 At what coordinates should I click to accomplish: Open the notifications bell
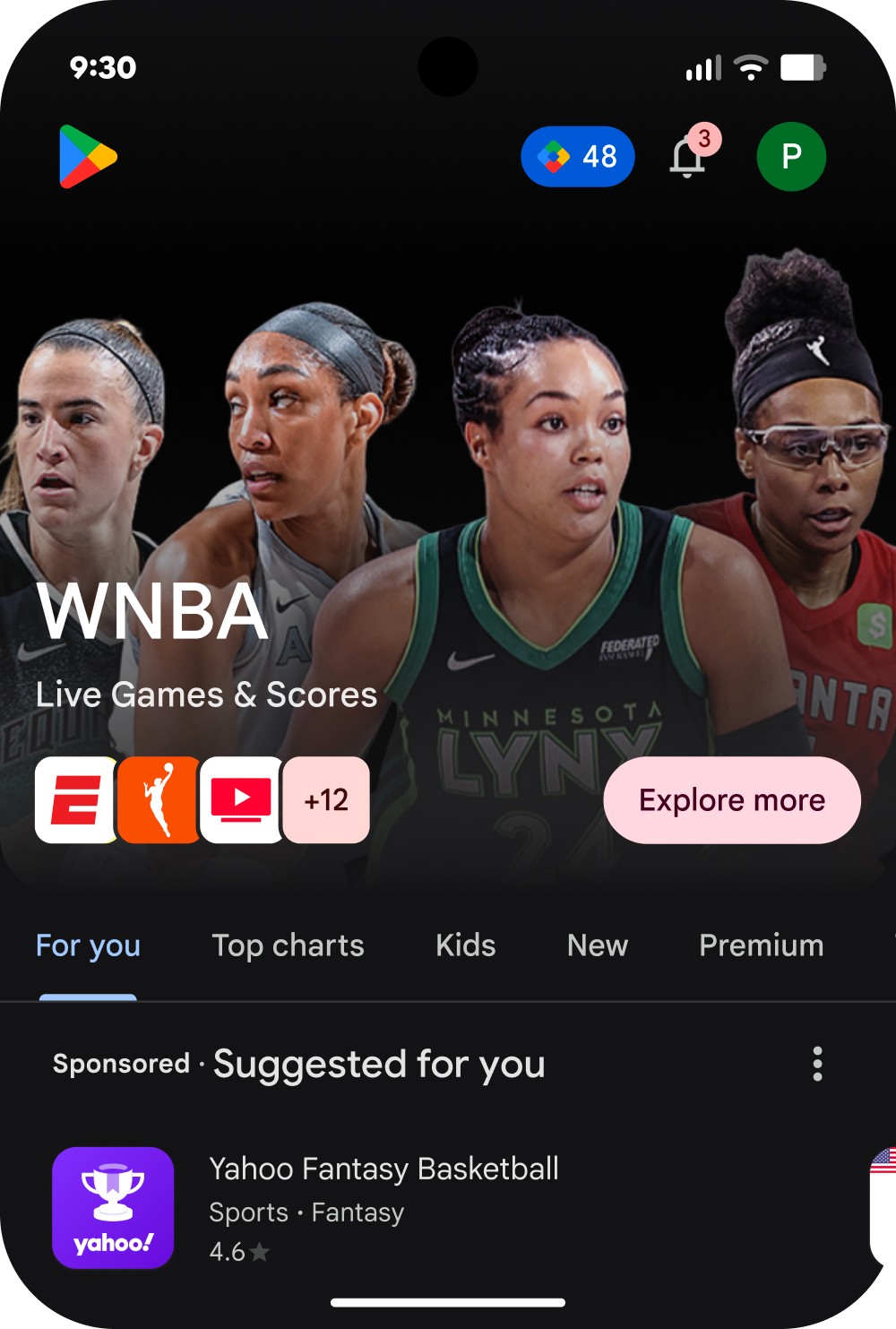coord(688,158)
